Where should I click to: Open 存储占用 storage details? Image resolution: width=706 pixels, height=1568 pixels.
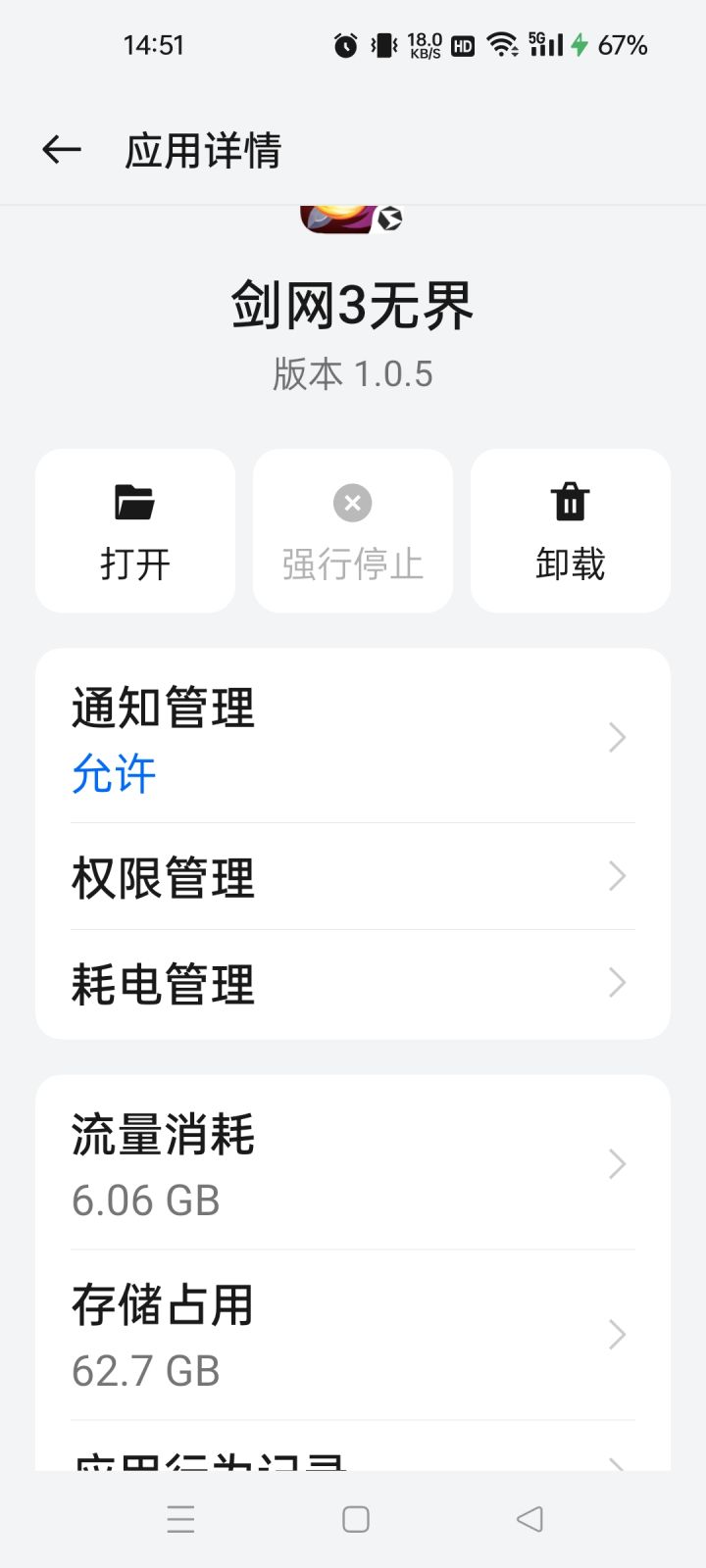(x=353, y=1336)
